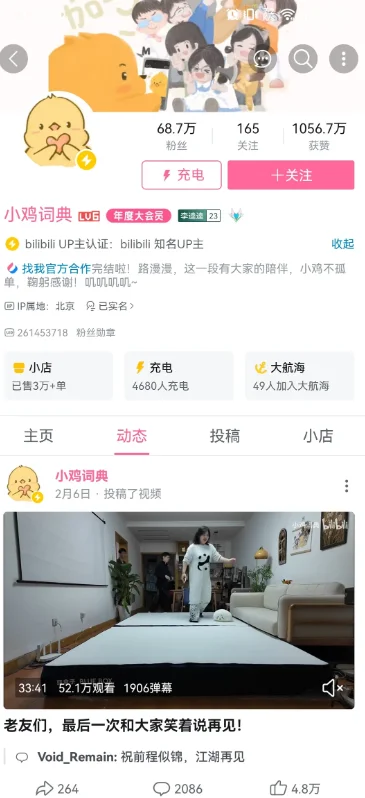Open the 小店 tab

pos(318,436)
